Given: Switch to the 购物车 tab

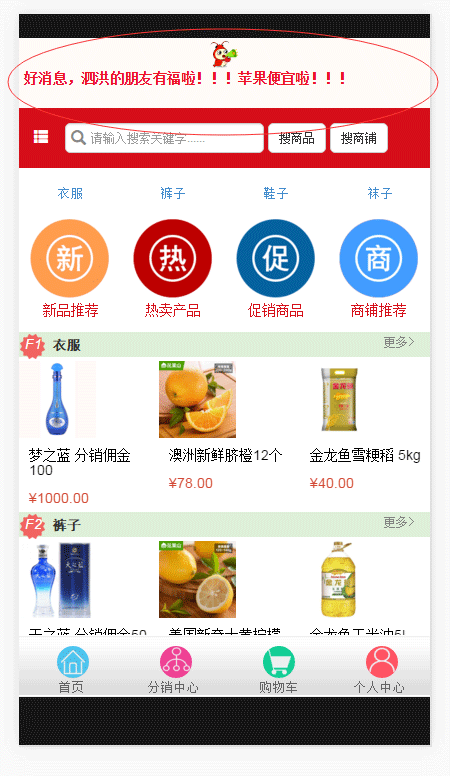Looking at the screenshot, I should (x=278, y=670).
